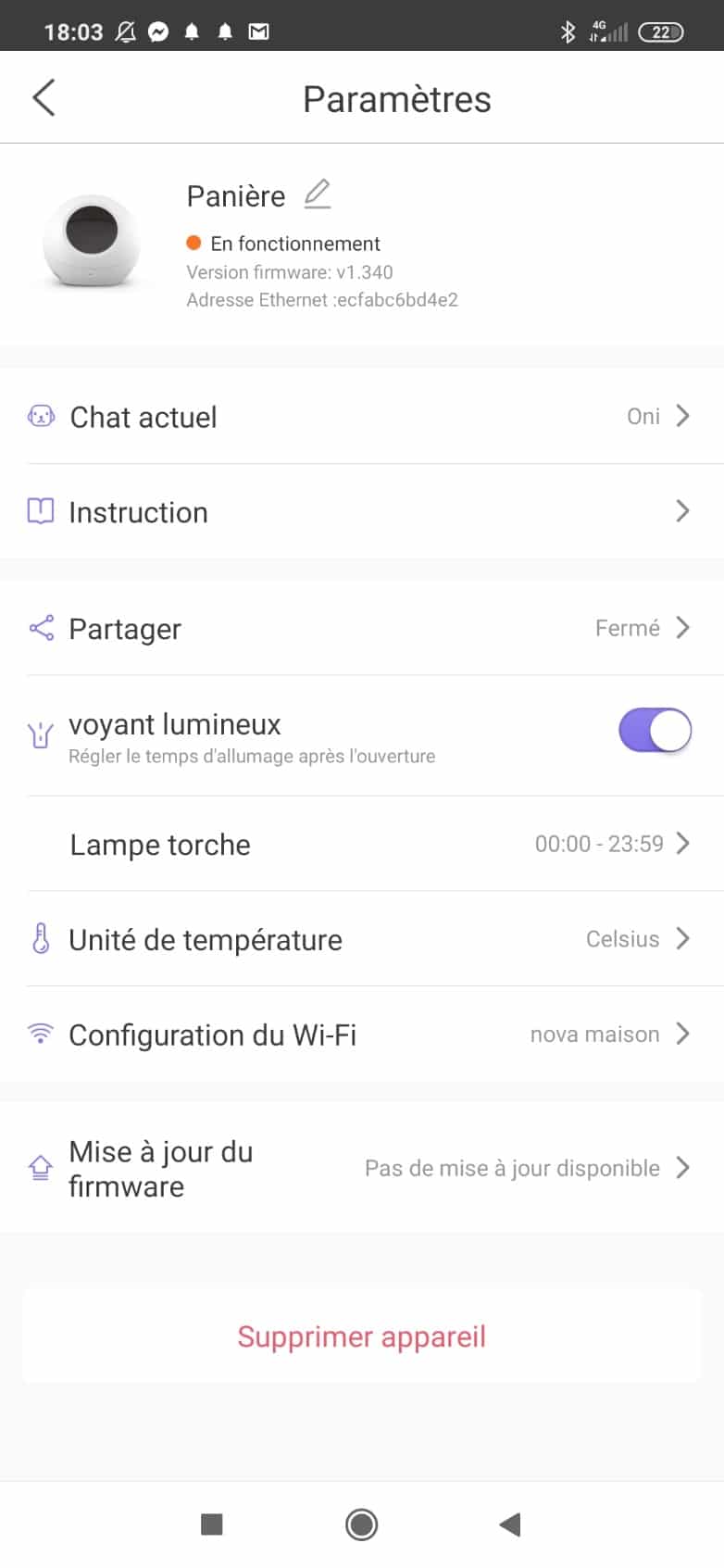Go back from the Paramètres screen
The image size is (724, 1568).
pos(44,98)
